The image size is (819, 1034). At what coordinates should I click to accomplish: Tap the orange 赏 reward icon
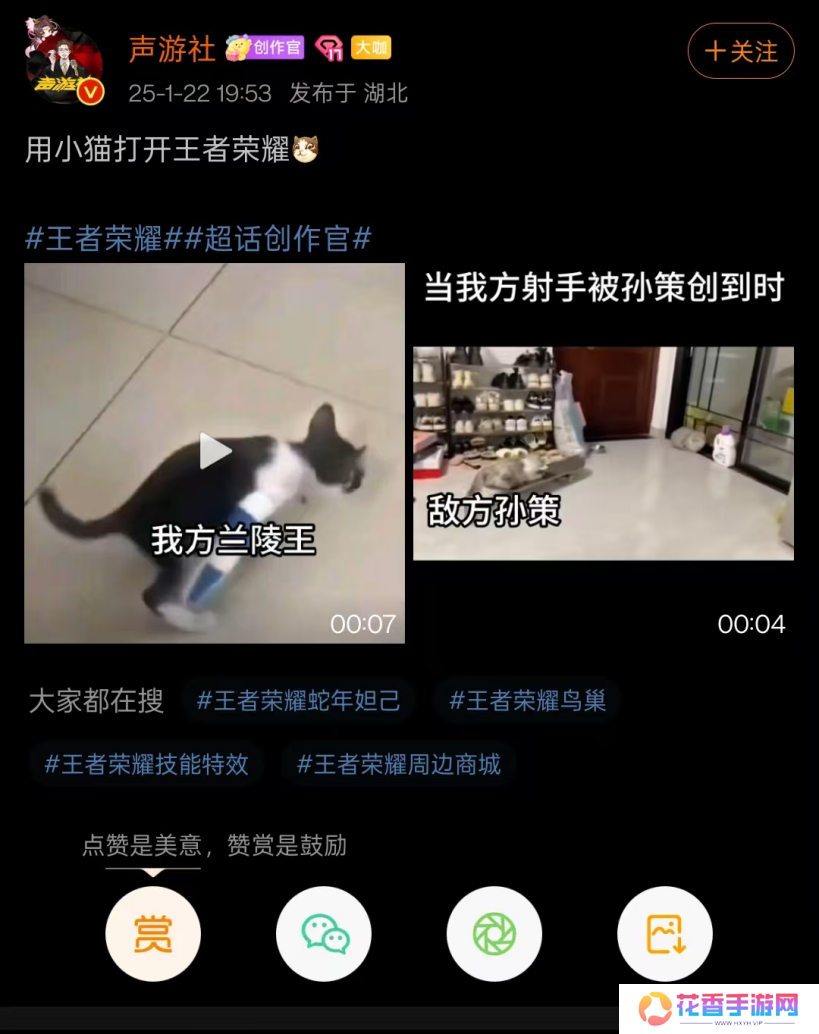[152, 933]
